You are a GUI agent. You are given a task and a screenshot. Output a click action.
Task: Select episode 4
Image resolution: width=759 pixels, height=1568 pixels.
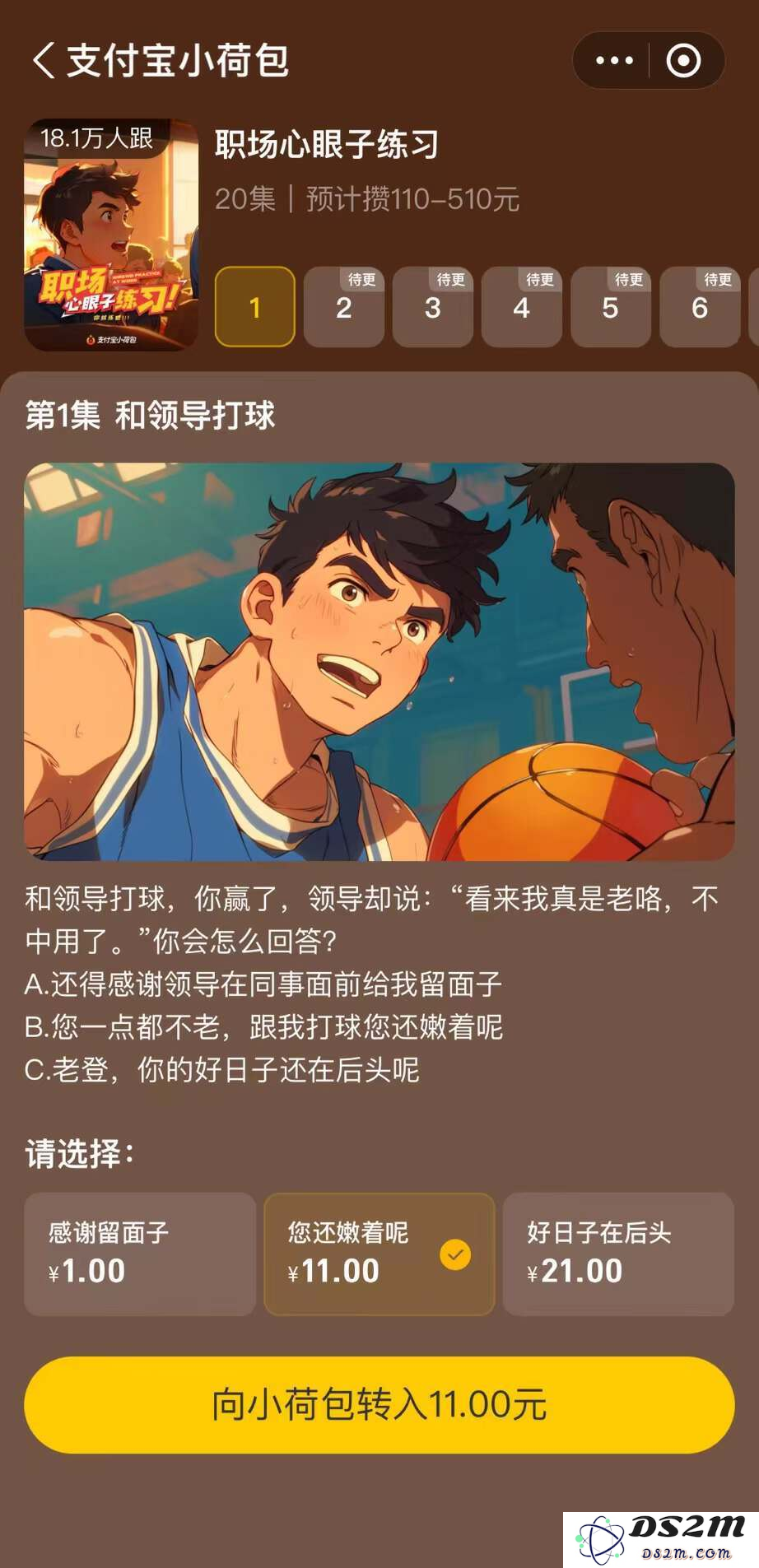(x=522, y=307)
